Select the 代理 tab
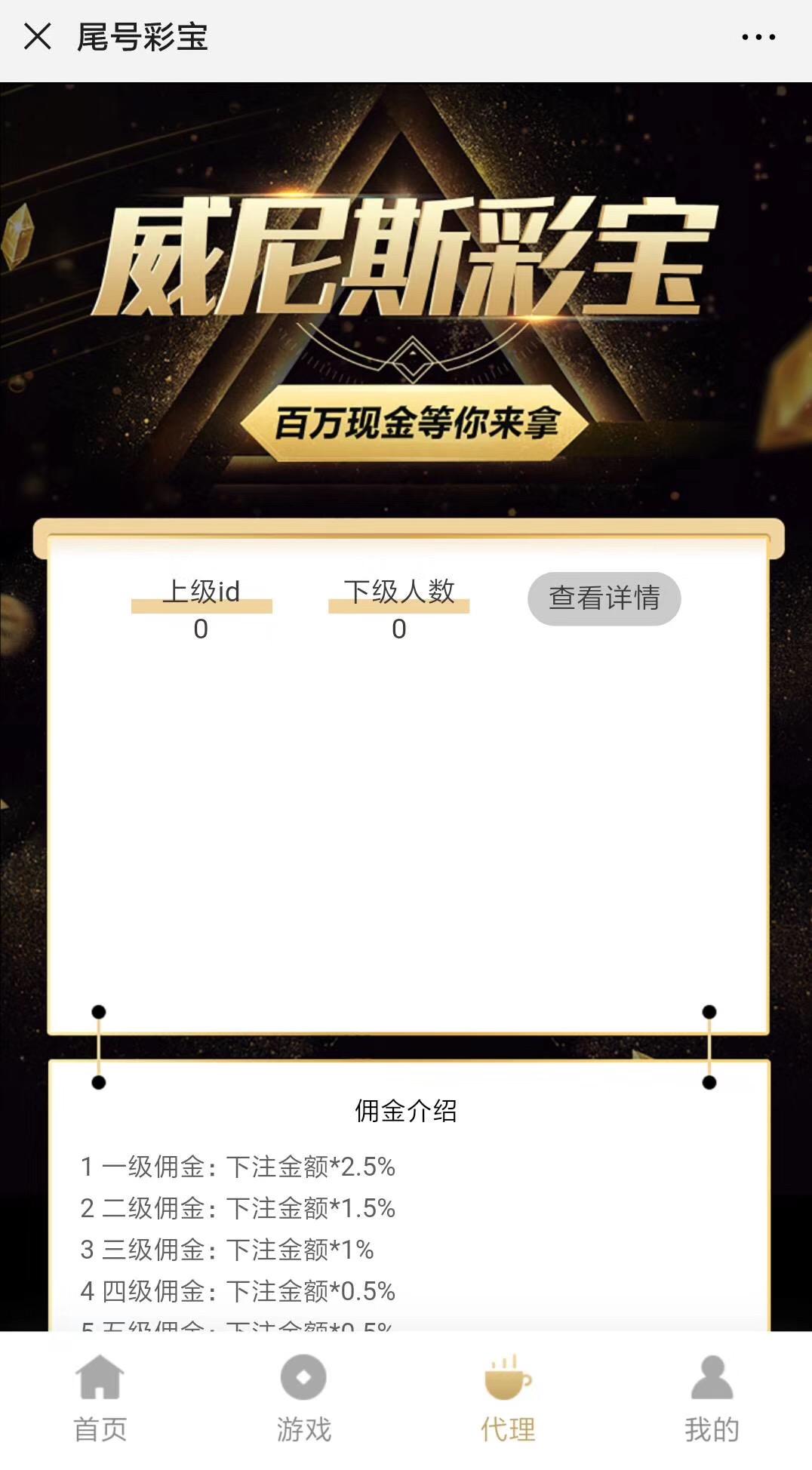812x1470 pixels. 508,1400
